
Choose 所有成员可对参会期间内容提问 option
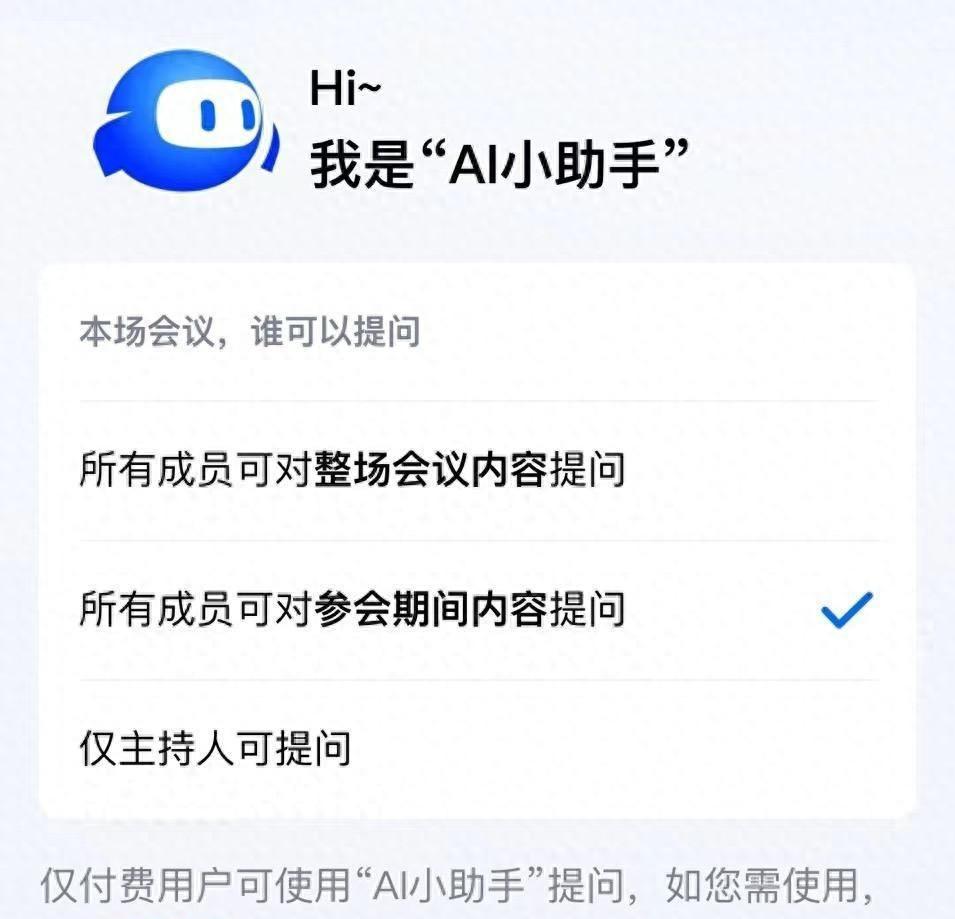pyautogui.click(x=352, y=610)
